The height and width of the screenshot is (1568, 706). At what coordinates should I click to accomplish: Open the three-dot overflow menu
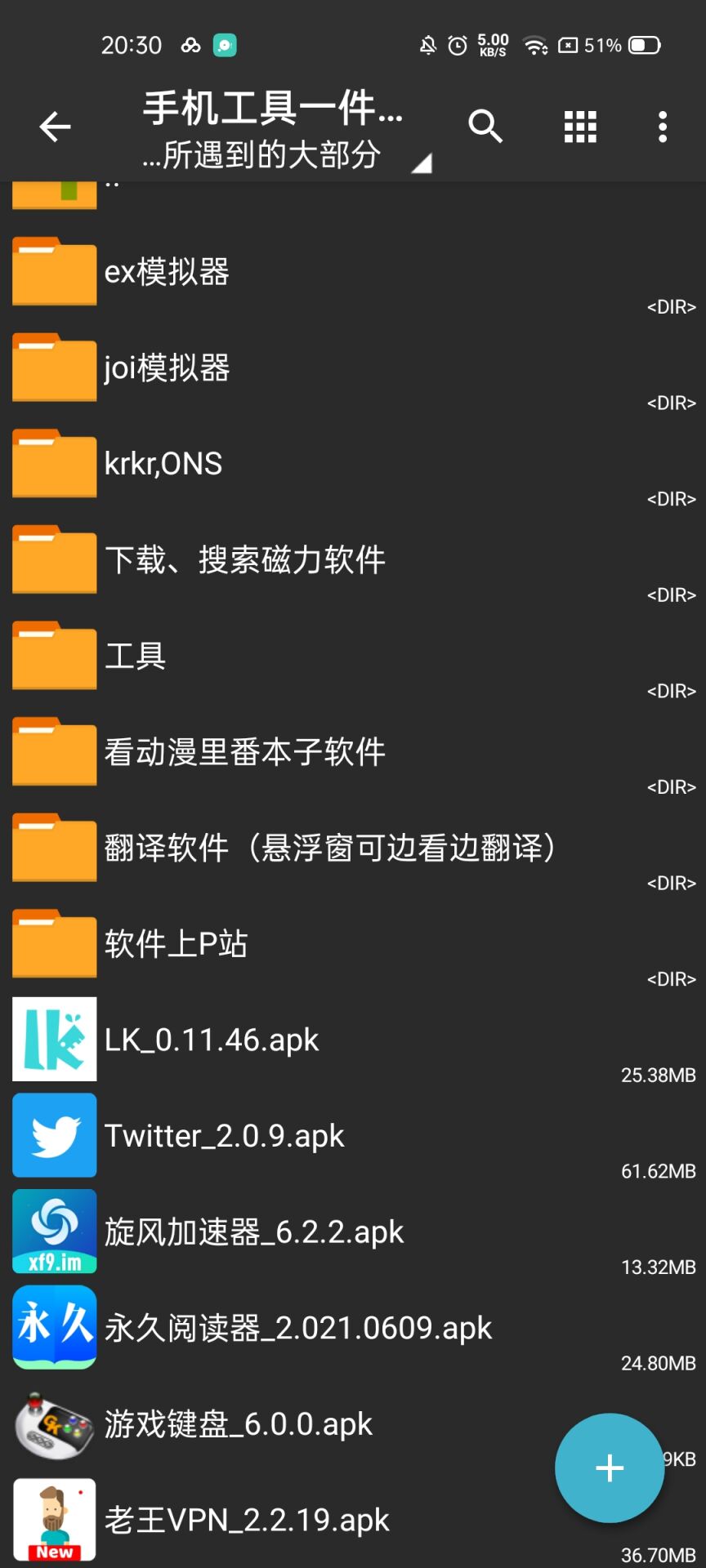[663, 127]
